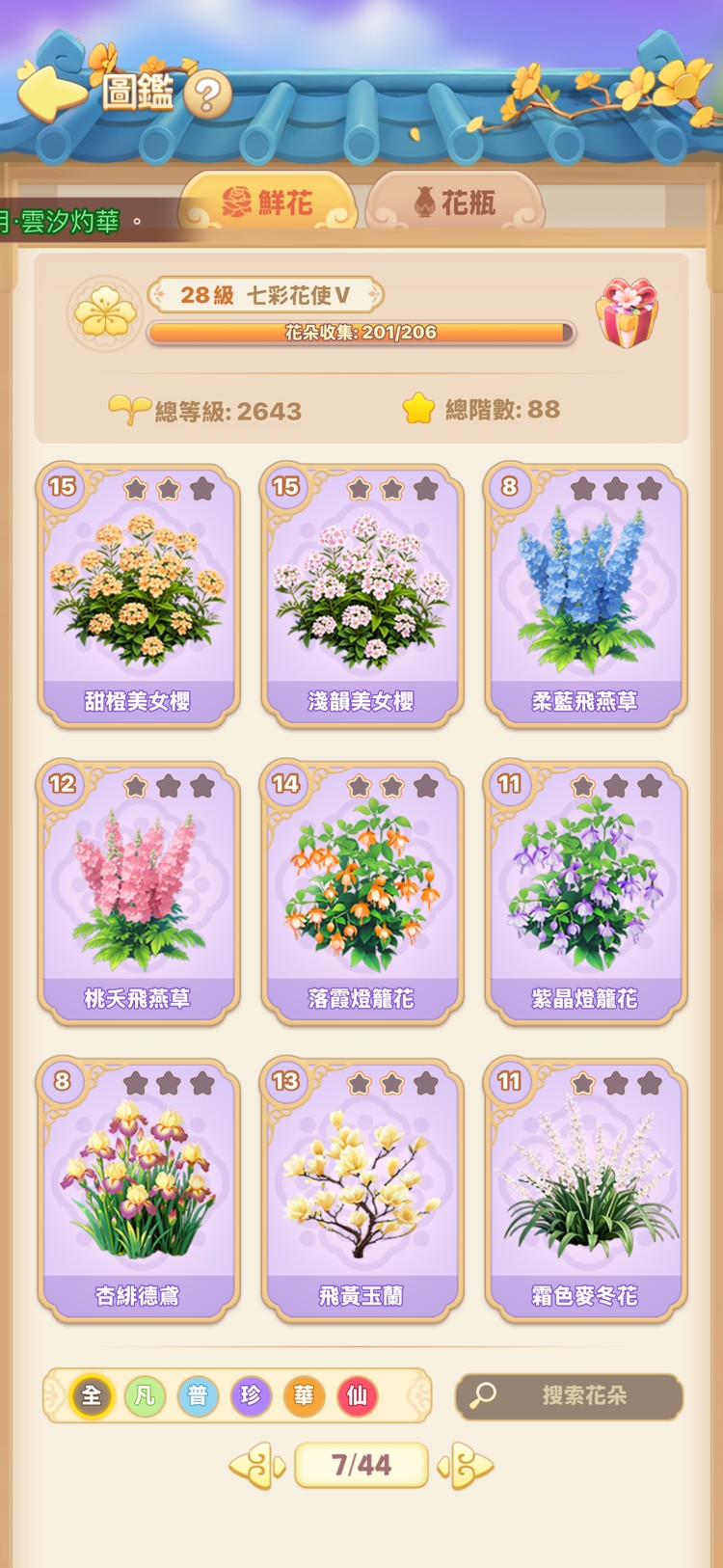Screen dimensions: 723x1568
Task: Go to the previous page of flowers
Action: coord(256,1466)
